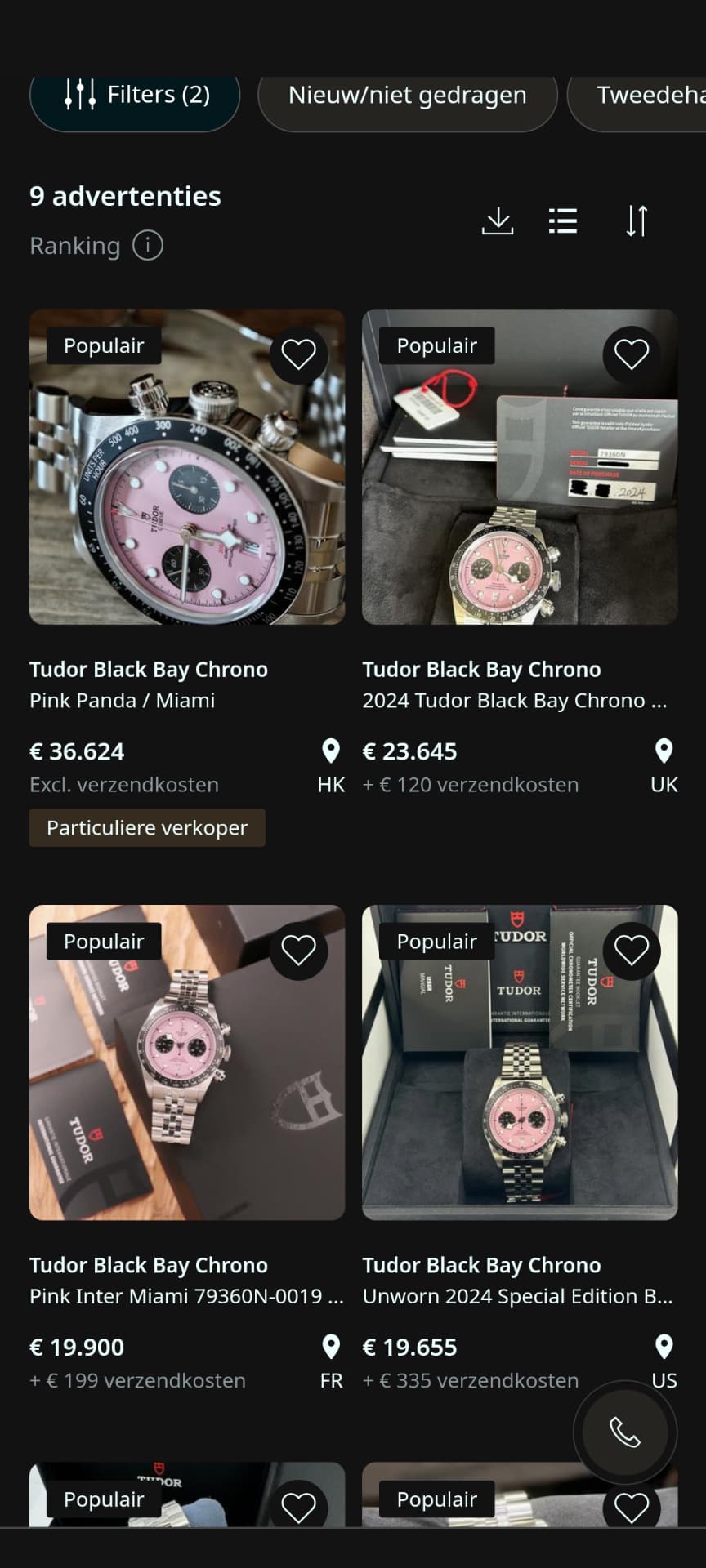Screen dimensions: 706x1568
Task: Favorite the Pink Panda / Miami listing
Action: click(x=298, y=354)
